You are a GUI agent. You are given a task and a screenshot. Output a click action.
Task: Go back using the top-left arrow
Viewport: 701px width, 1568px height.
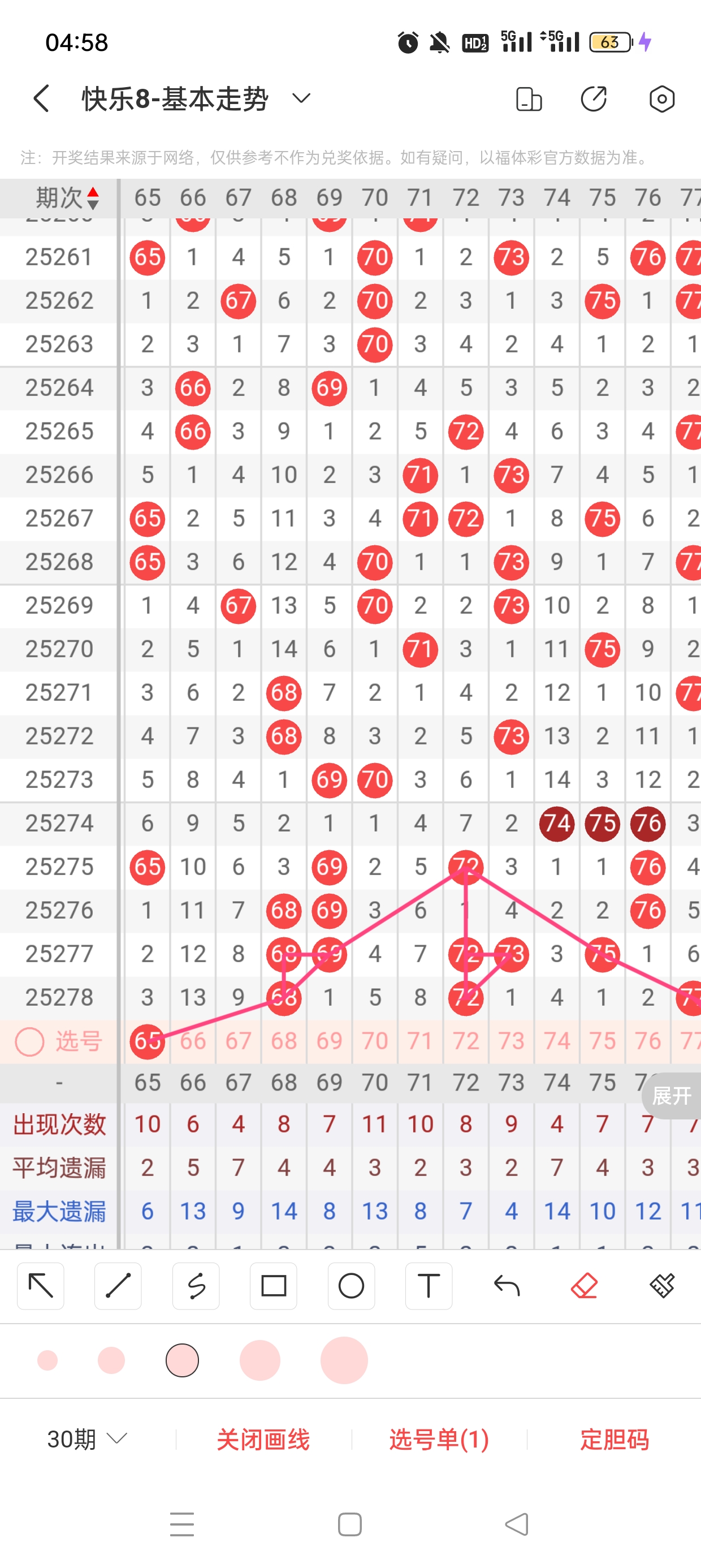point(41,98)
